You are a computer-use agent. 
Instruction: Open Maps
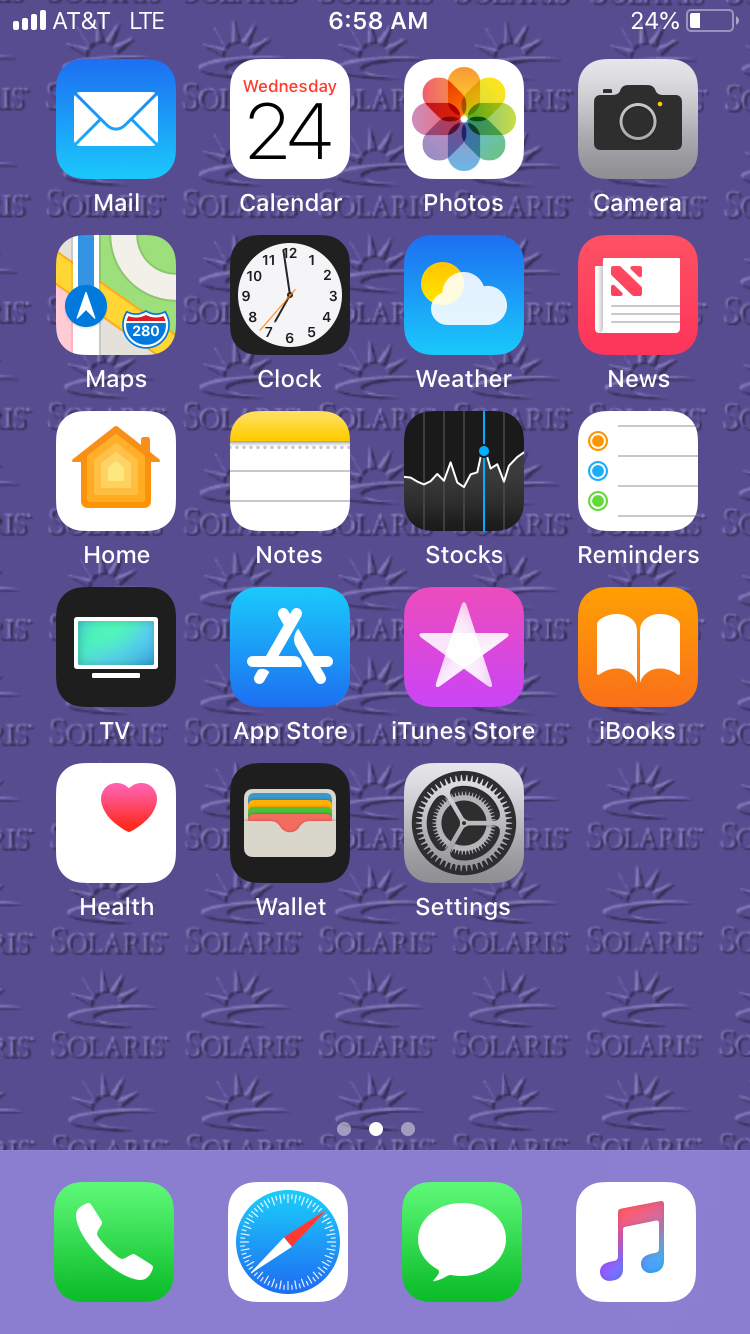(116, 295)
